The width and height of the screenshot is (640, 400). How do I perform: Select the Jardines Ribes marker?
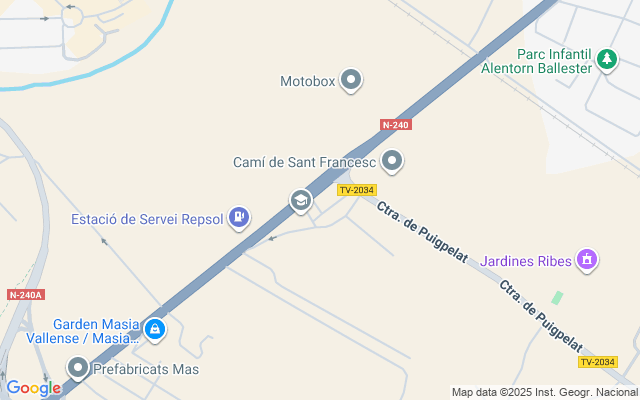587,260
